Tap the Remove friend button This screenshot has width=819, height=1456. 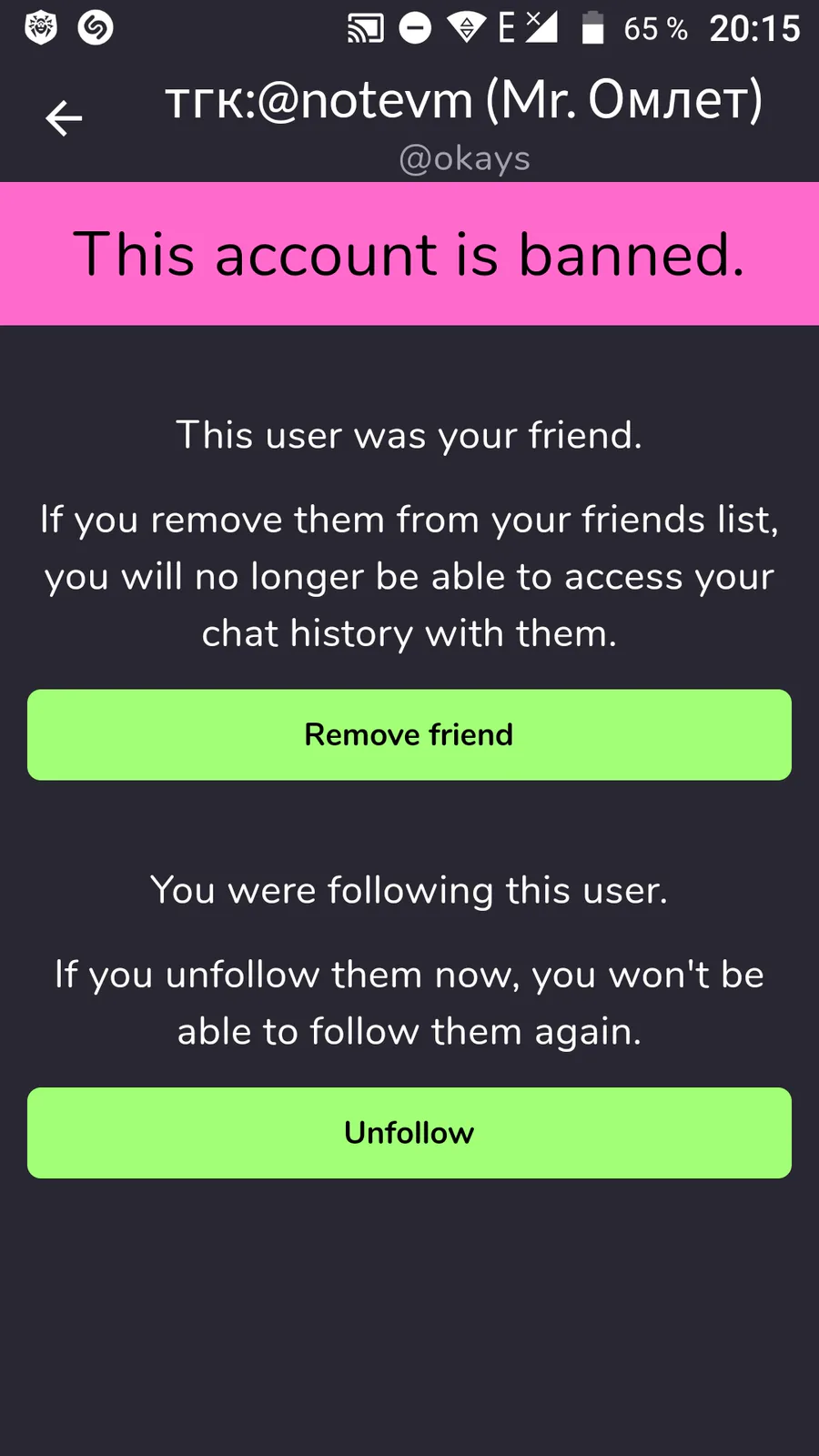tap(409, 734)
